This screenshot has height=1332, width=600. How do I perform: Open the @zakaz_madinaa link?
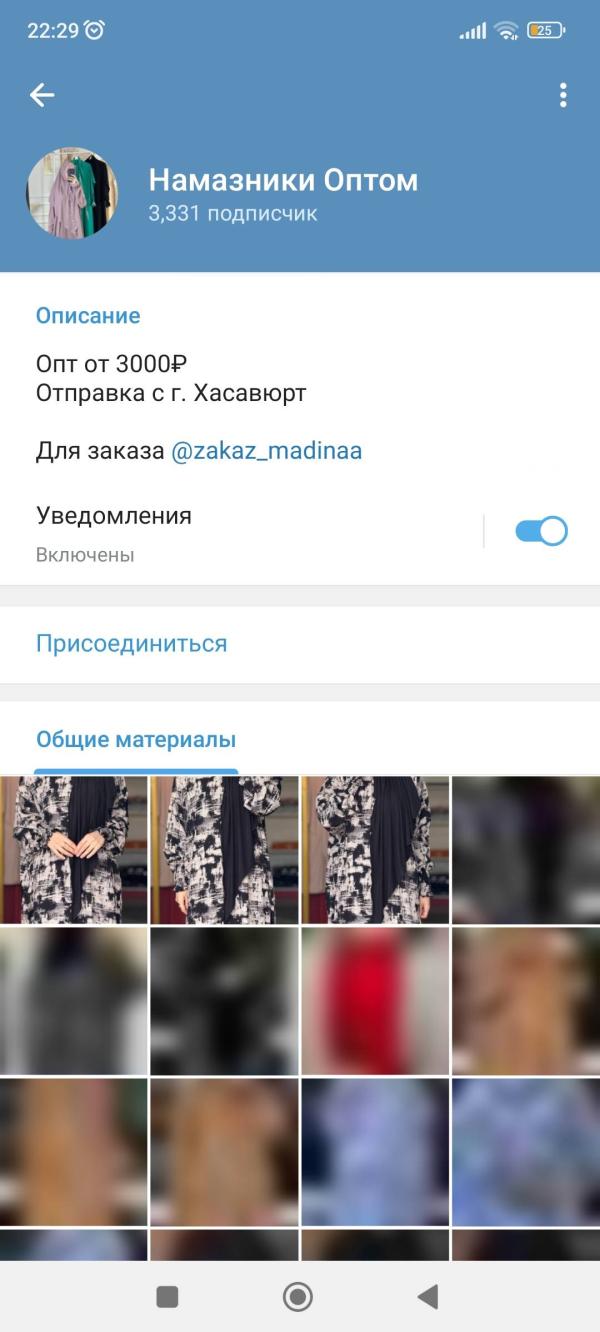point(267,451)
